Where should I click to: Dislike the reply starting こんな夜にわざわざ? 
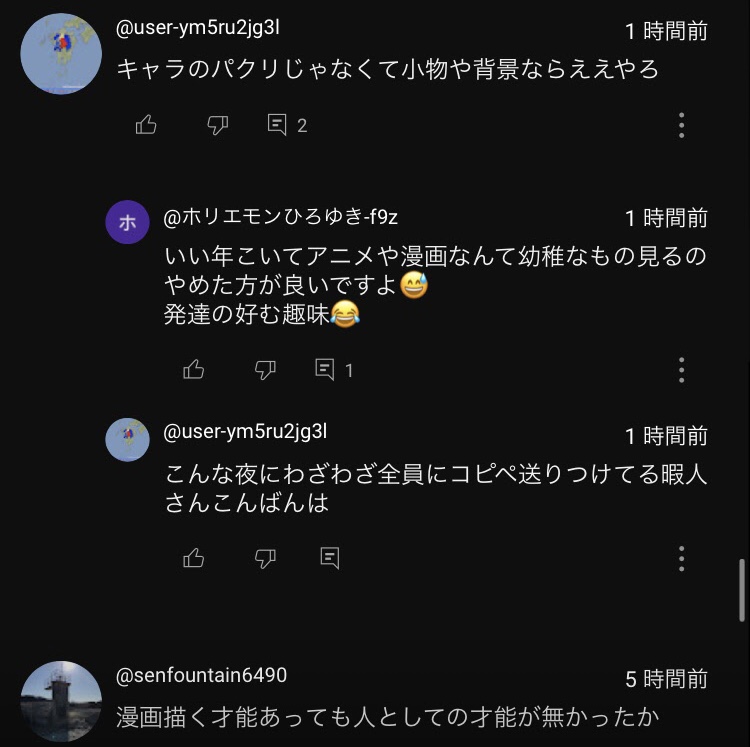(265, 558)
